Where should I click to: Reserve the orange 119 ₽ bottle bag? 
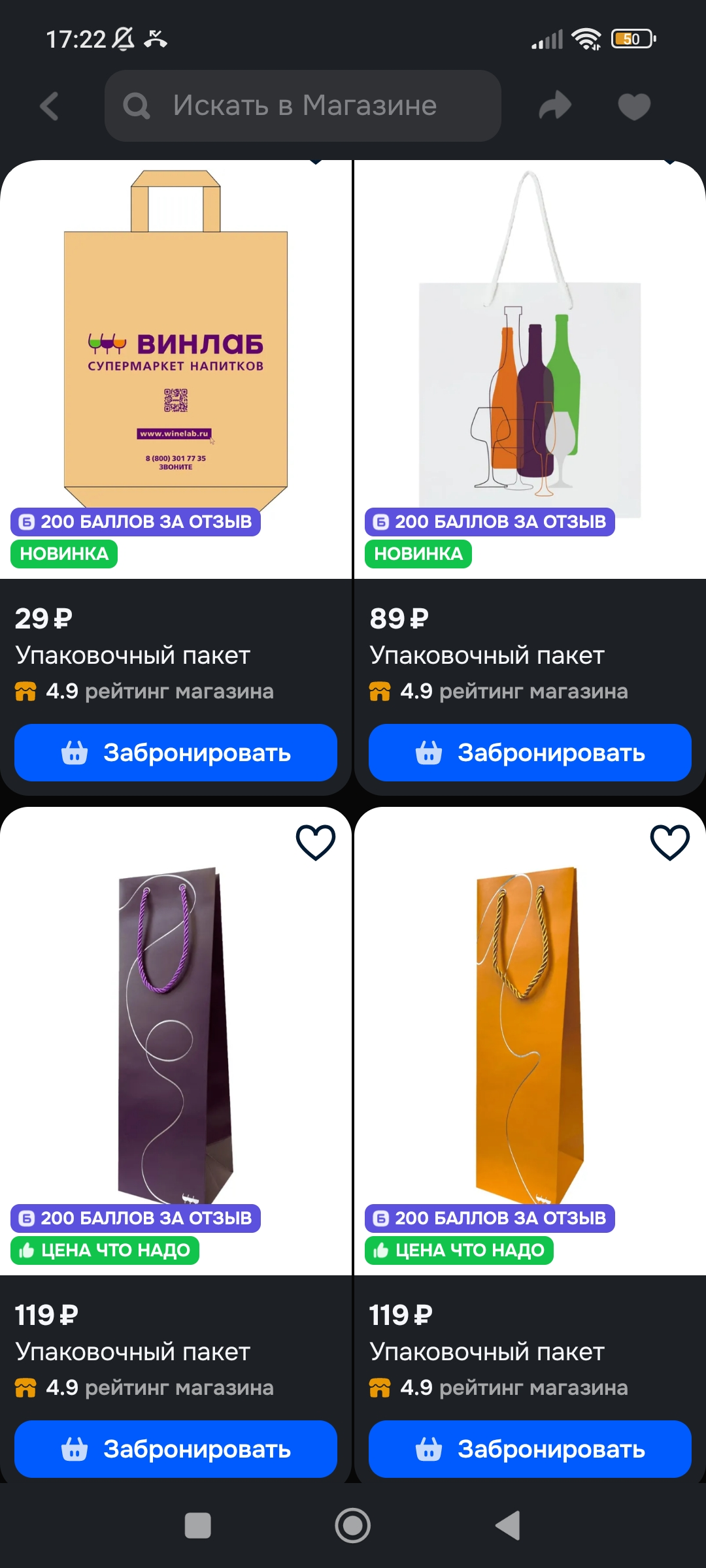coord(530,1449)
